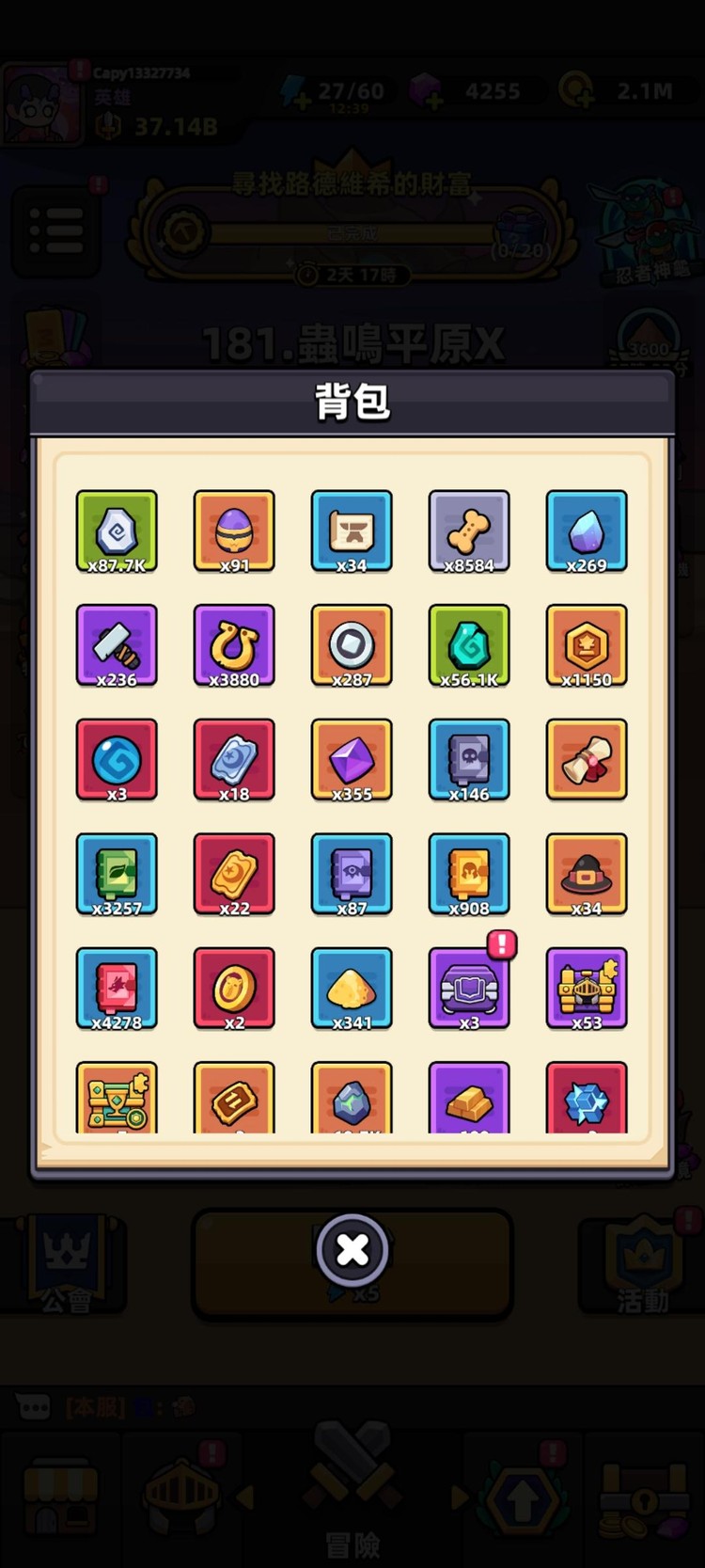Tap the witch hat item x34

point(587,875)
